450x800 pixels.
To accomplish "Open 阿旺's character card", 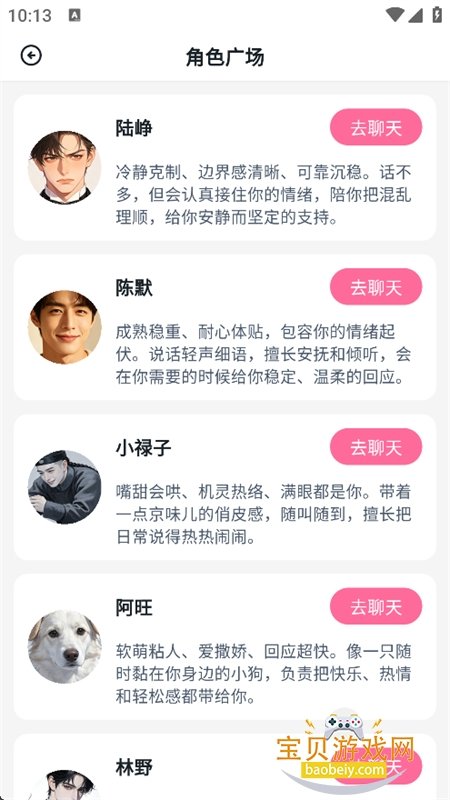I will point(225,646).
